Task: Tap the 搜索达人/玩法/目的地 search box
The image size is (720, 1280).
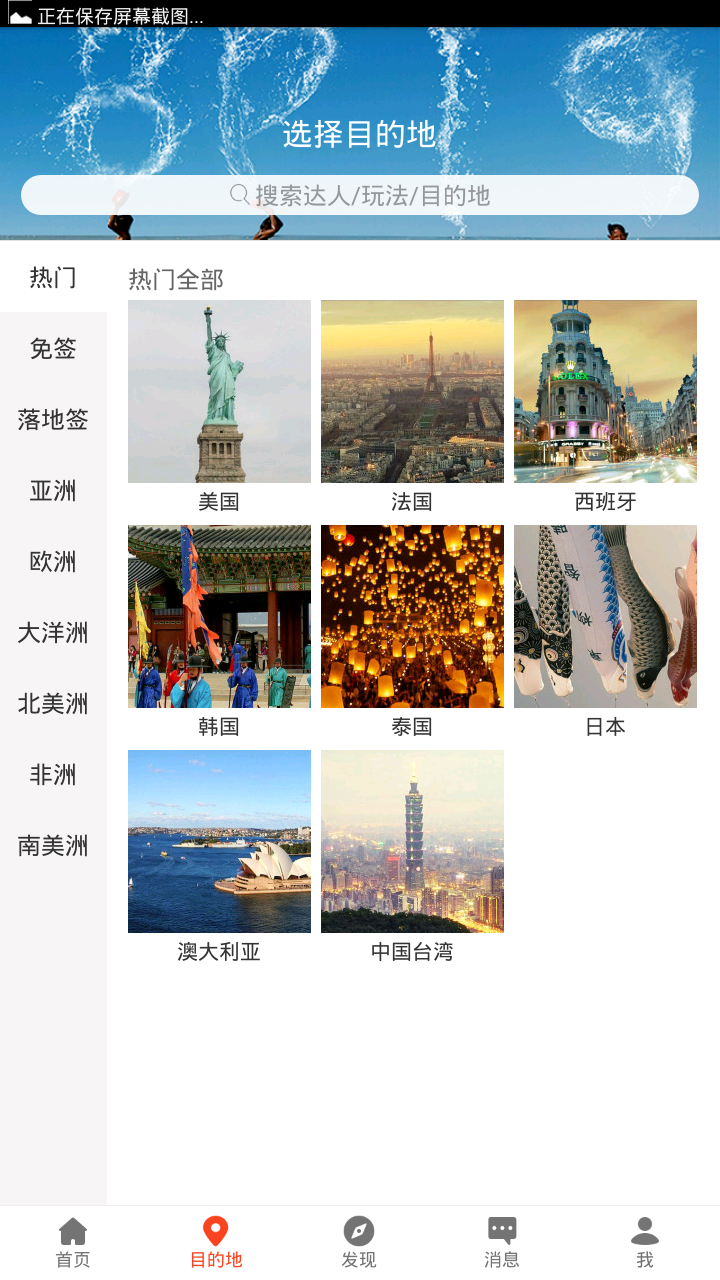Action: coord(360,195)
